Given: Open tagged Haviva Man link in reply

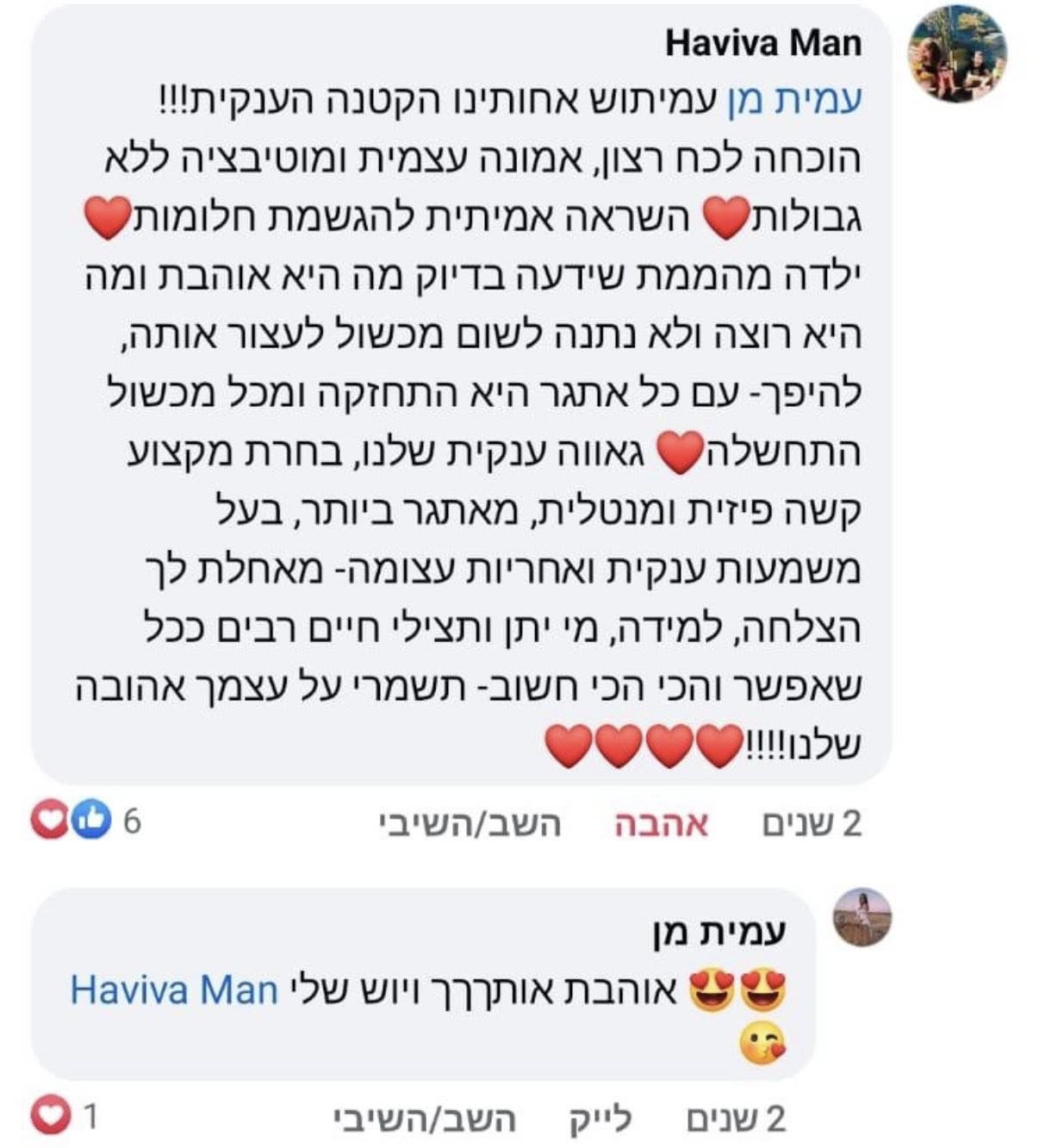Looking at the screenshot, I should pyautogui.click(x=174, y=989).
